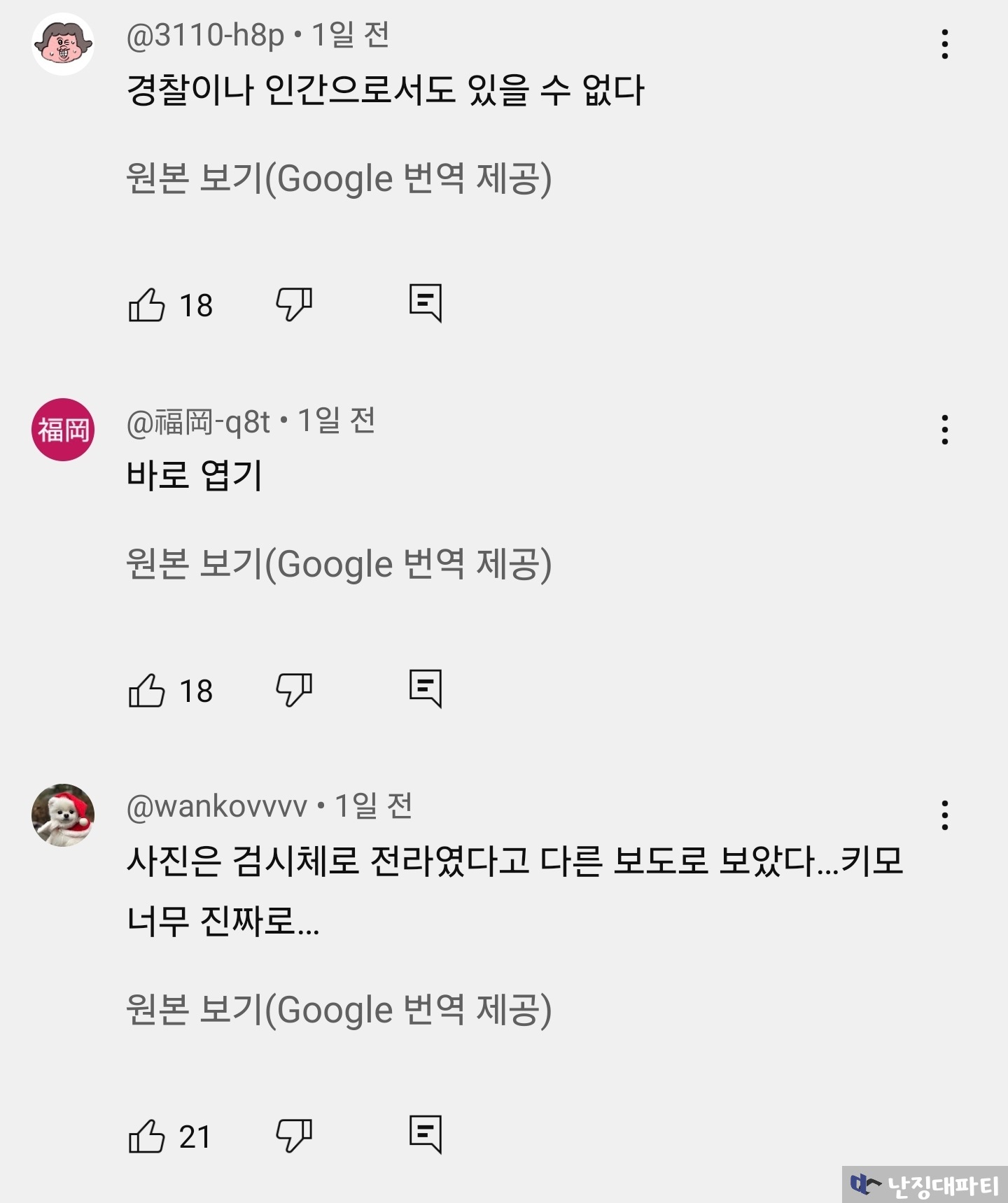Viewport: 1008px width, 1203px height.
Task: Reply to @wankovvvv's comment
Action: [x=426, y=1134]
